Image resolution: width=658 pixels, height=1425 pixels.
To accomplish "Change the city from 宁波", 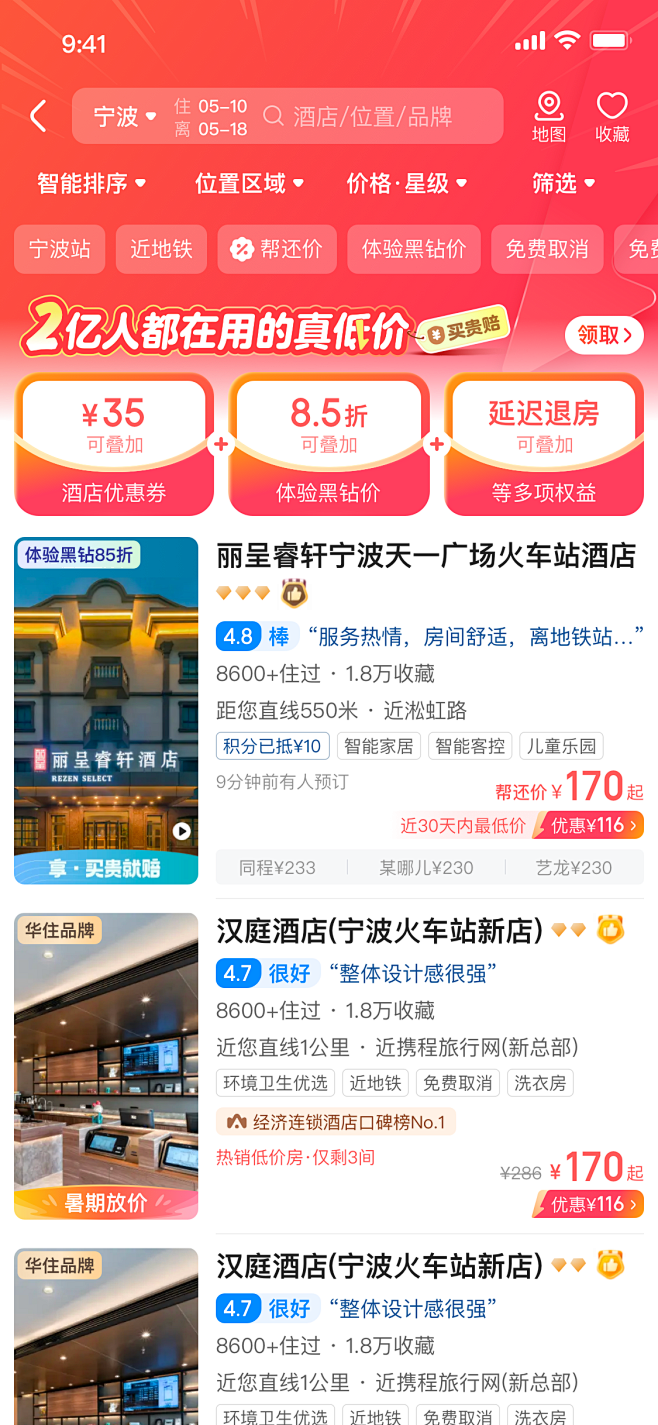I will tap(124, 117).
